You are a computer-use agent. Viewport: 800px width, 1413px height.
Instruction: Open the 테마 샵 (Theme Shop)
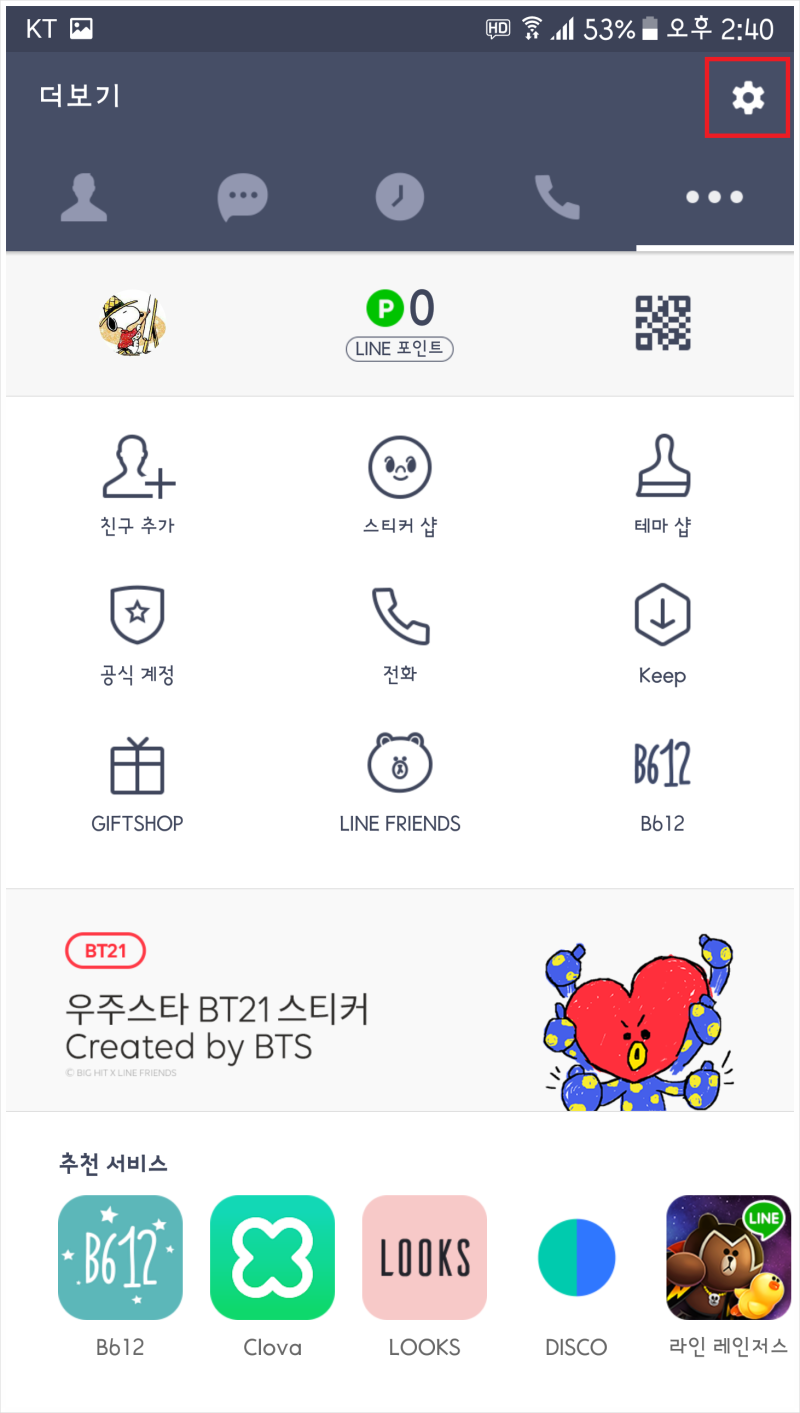tap(663, 485)
